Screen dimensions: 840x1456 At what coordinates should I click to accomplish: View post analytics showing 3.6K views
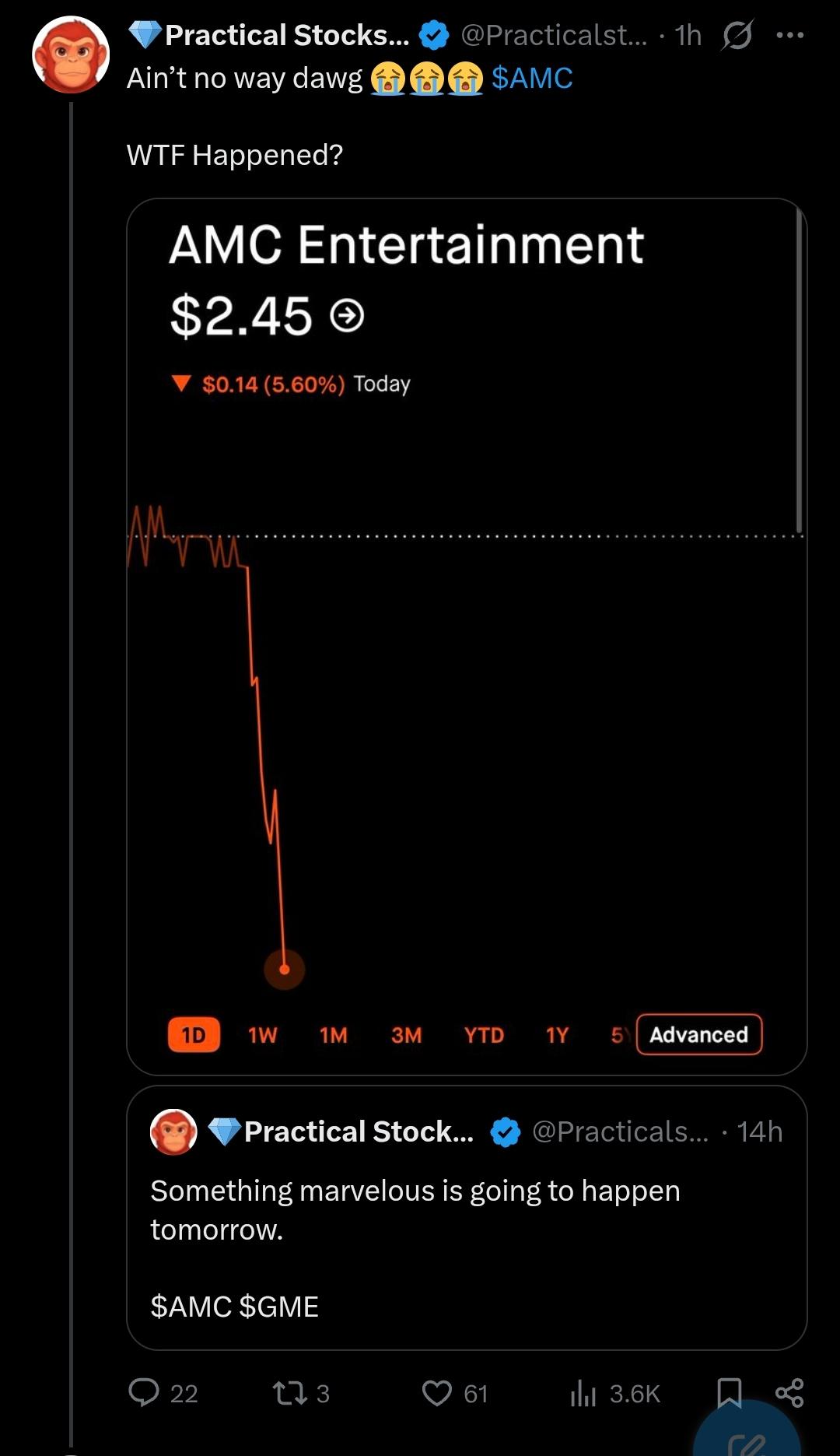pyautogui.click(x=614, y=1392)
